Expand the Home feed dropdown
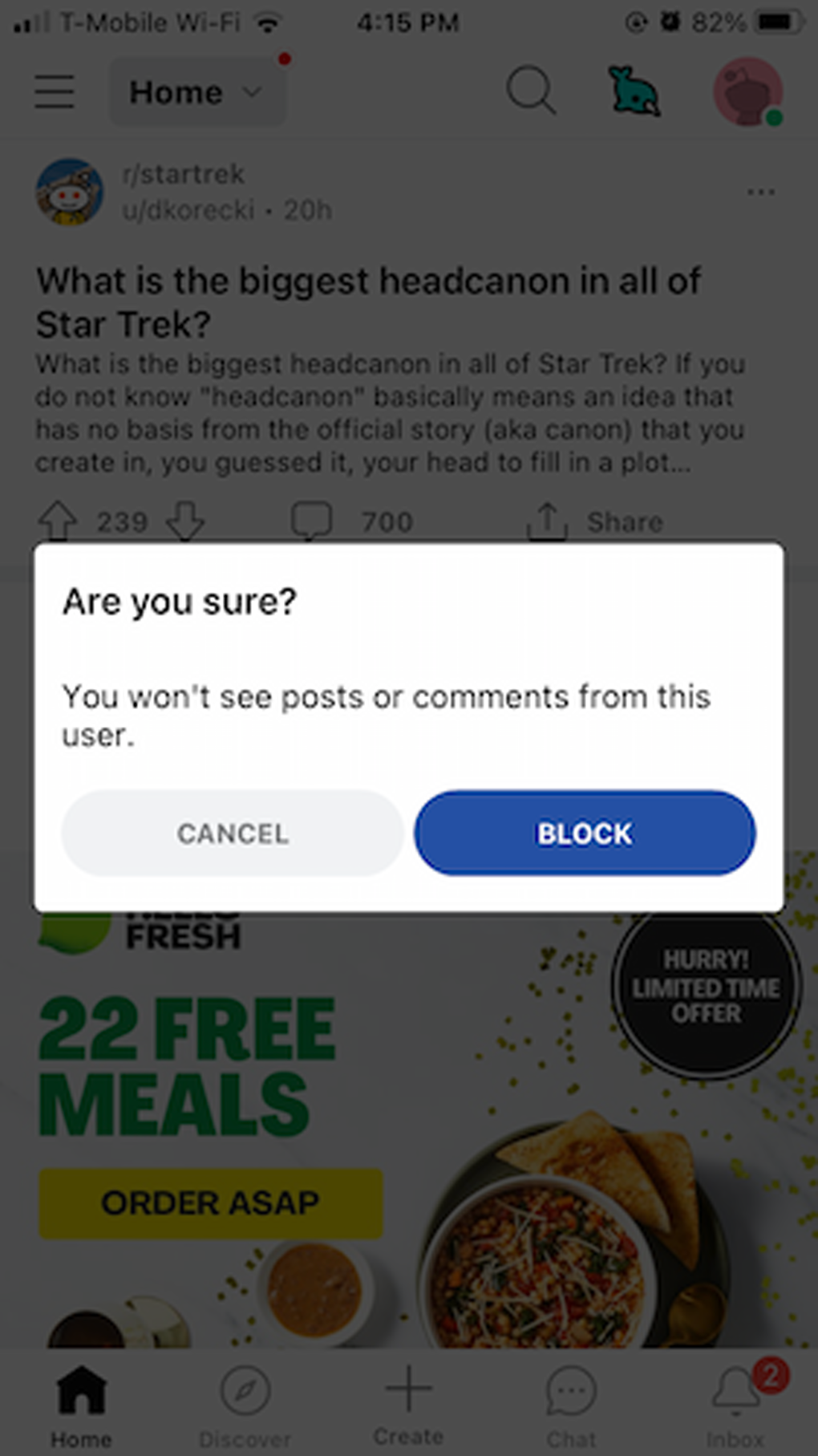818x1456 pixels. tap(197, 91)
